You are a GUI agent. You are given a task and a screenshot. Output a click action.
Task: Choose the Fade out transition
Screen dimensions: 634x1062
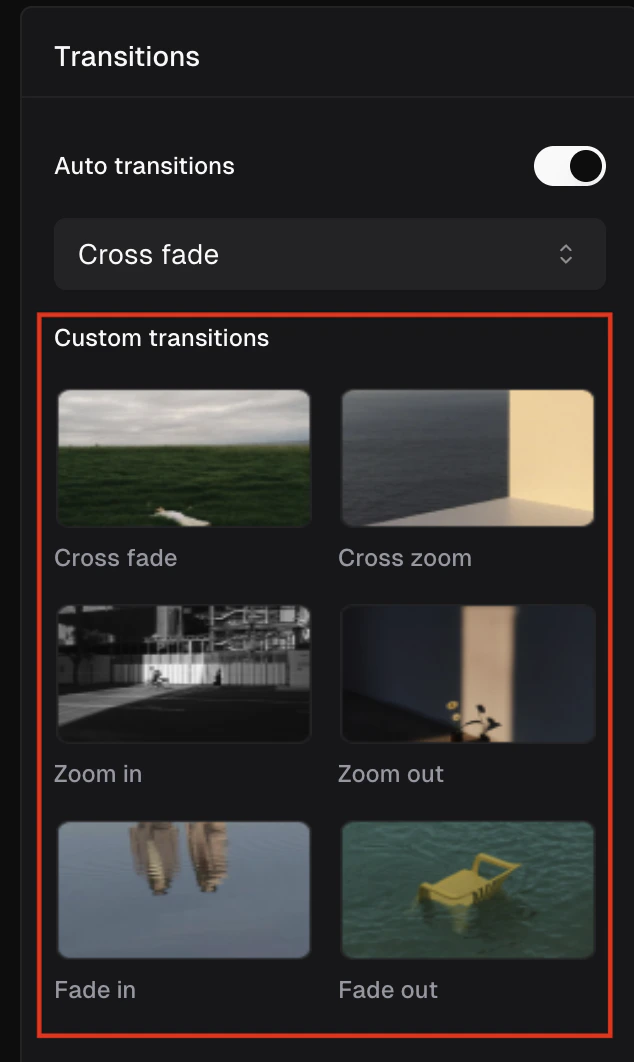coord(467,889)
